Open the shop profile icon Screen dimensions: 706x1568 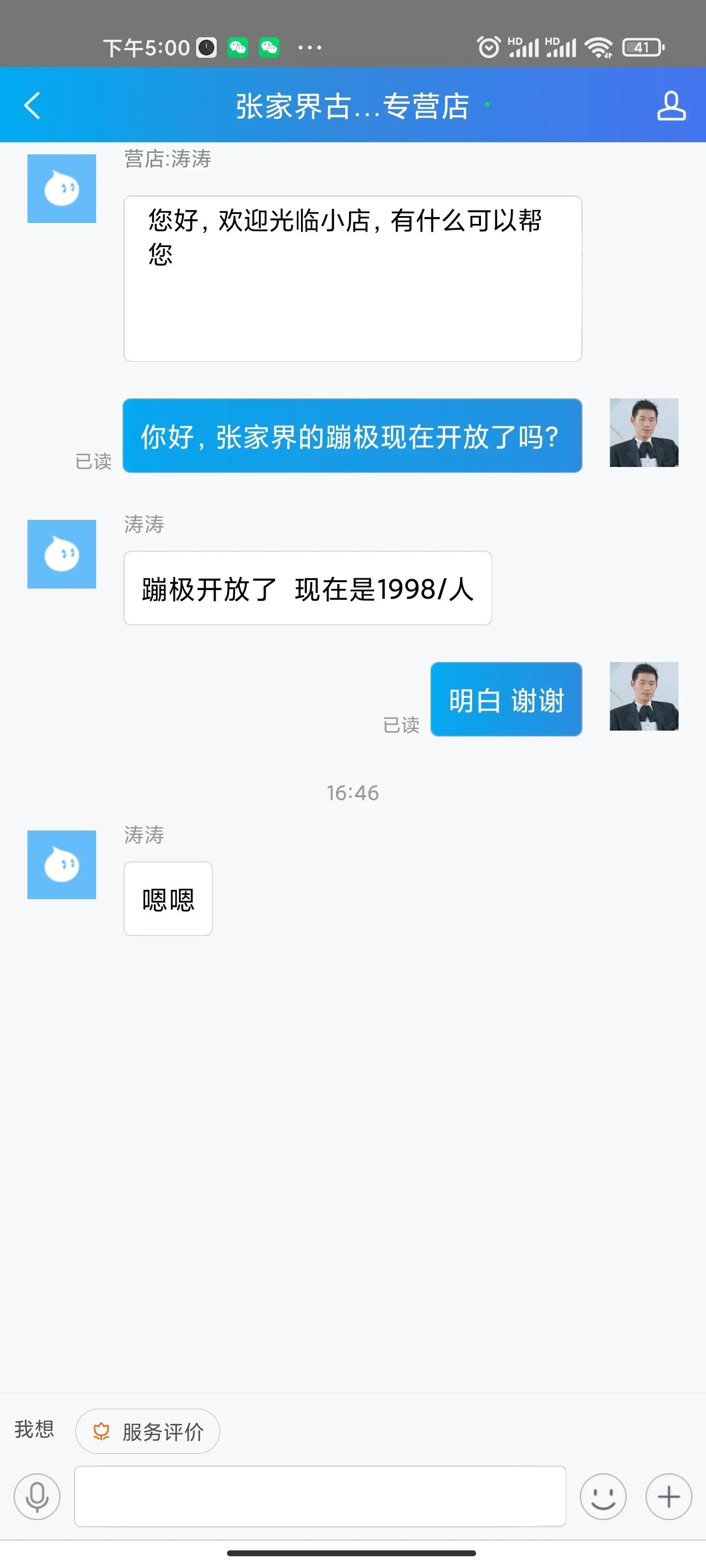pos(671,106)
